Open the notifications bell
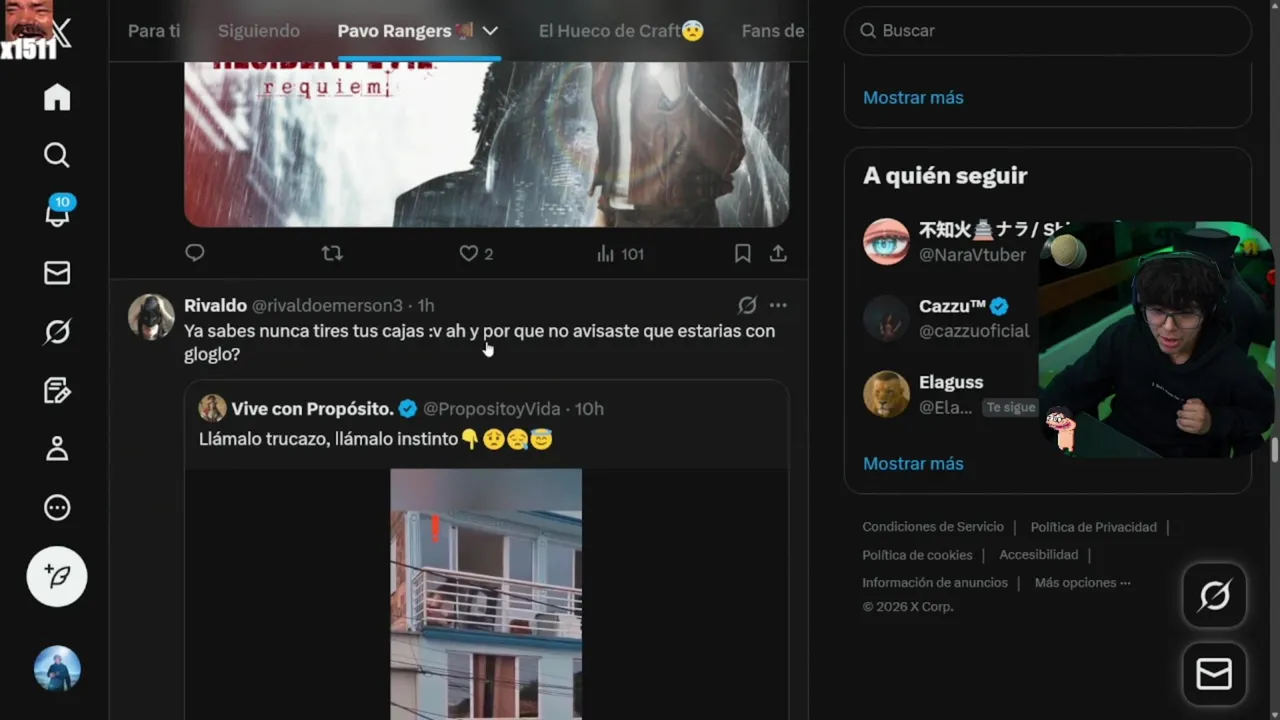 (57, 213)
